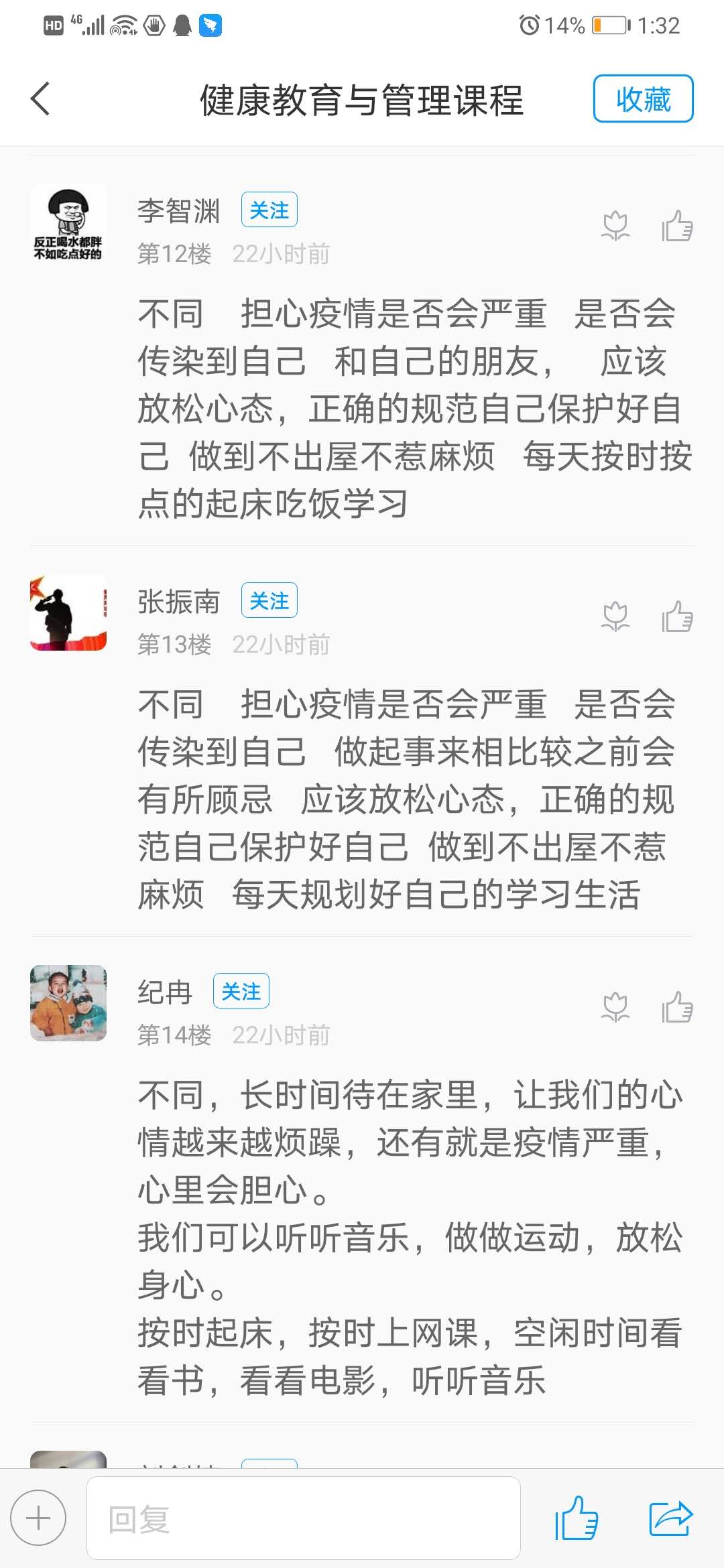Follow 纪冉 with 关注
This screenshot has height=1568, width=724.
[241, 991]
